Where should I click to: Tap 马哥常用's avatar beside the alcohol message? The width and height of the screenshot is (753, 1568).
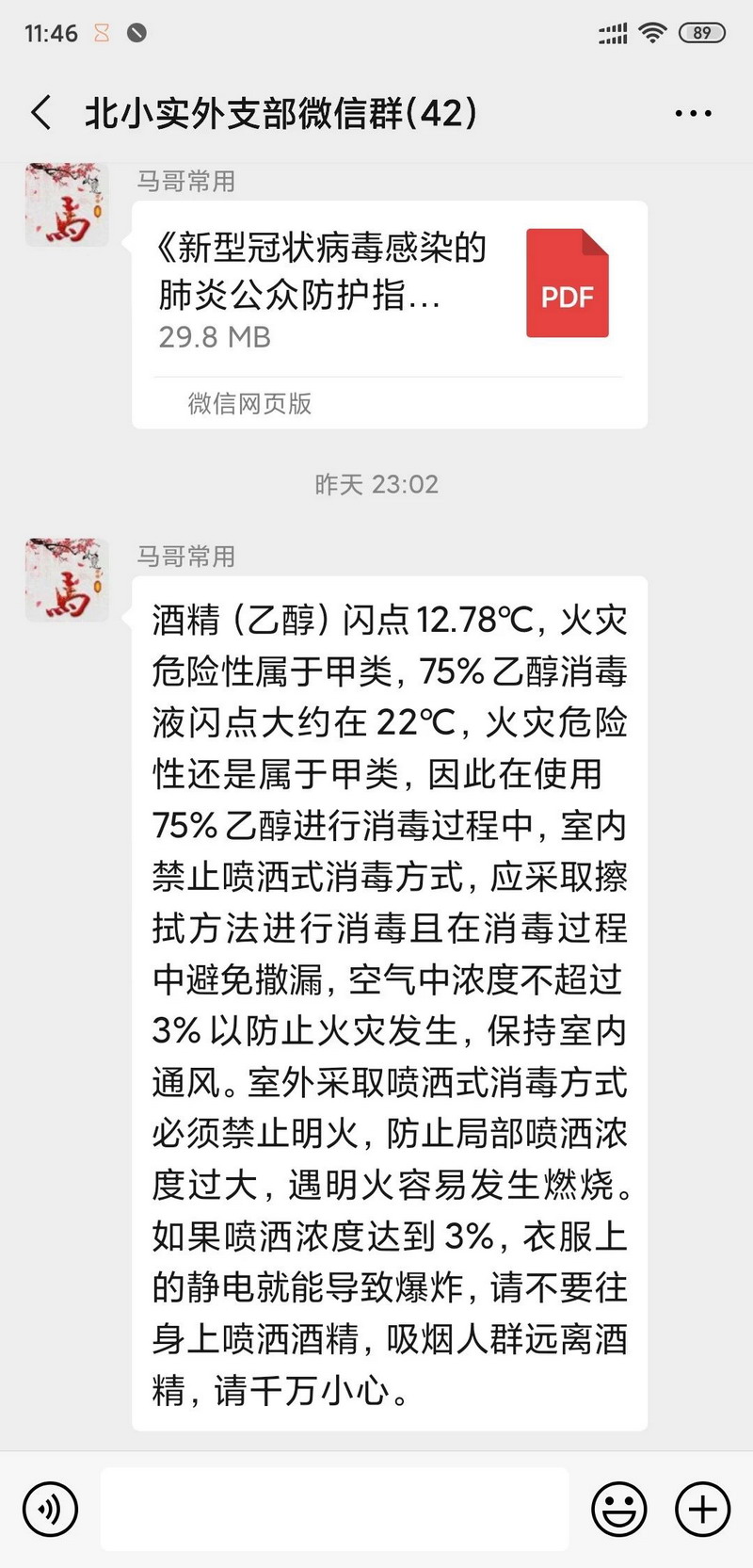pos(66,579)
